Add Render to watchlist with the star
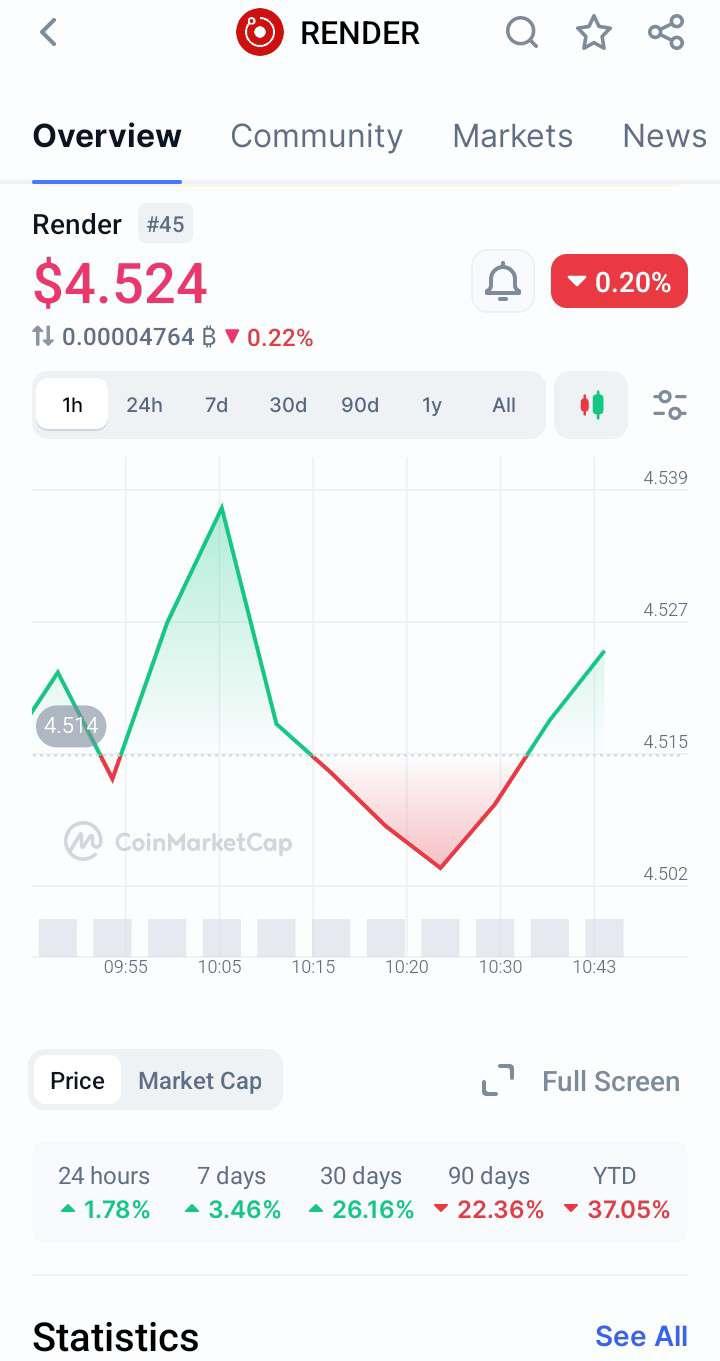Viewport: 720px width, 1361px height. pos(594,33)
